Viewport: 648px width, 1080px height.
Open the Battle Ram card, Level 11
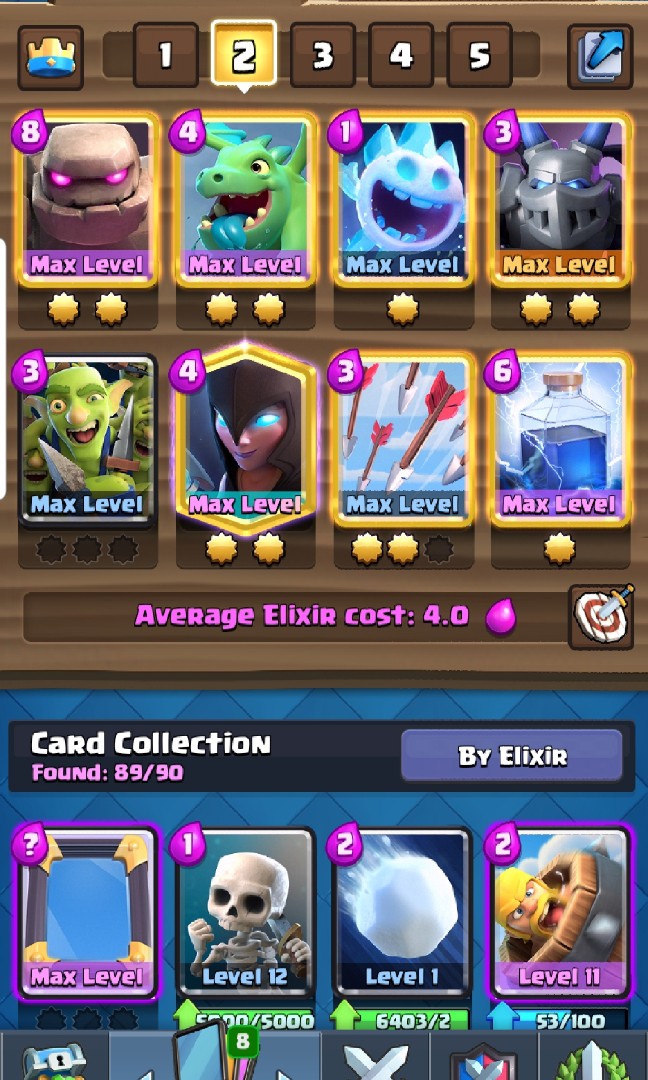click(559, 912)
